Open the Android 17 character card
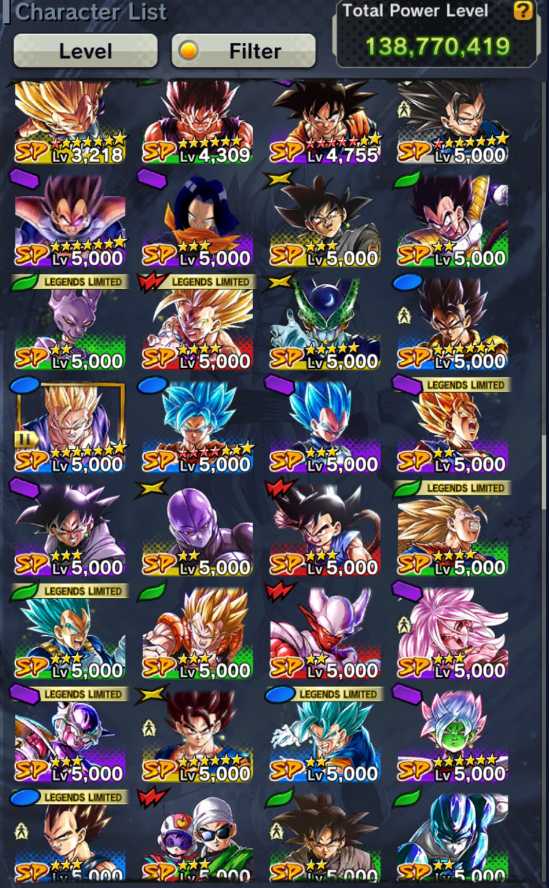Viewport: 549px width, 888px height. [197, 219]
